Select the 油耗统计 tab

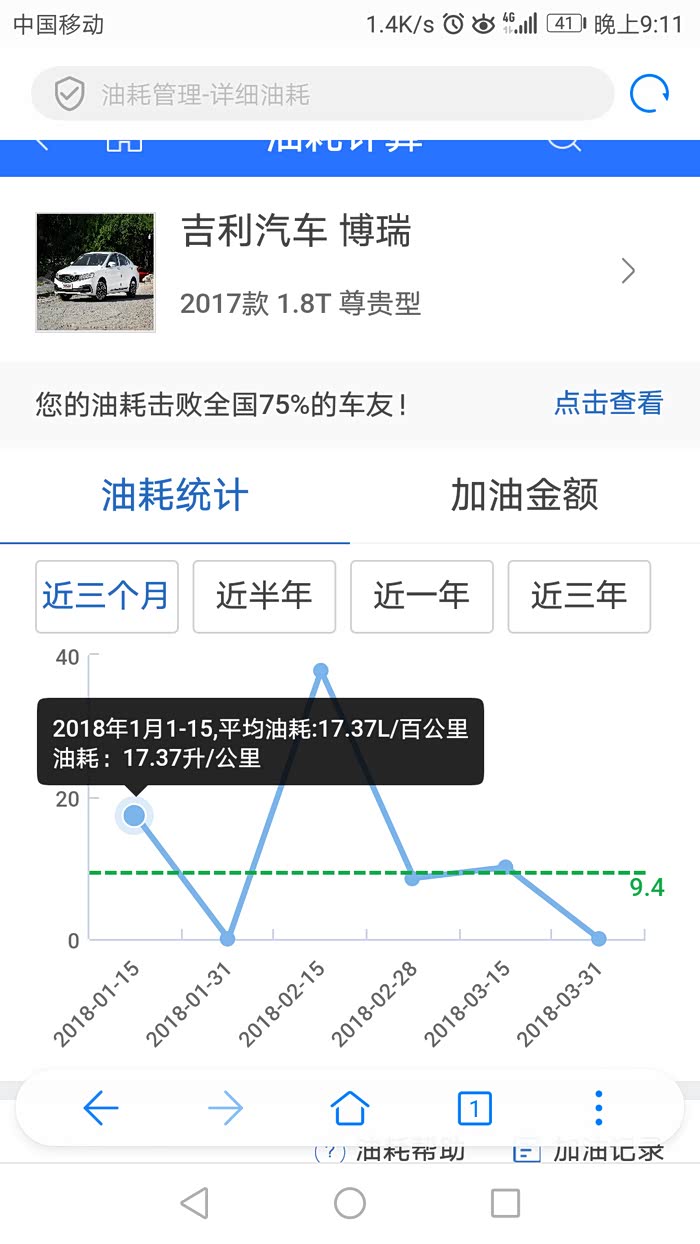coord(175,496)
